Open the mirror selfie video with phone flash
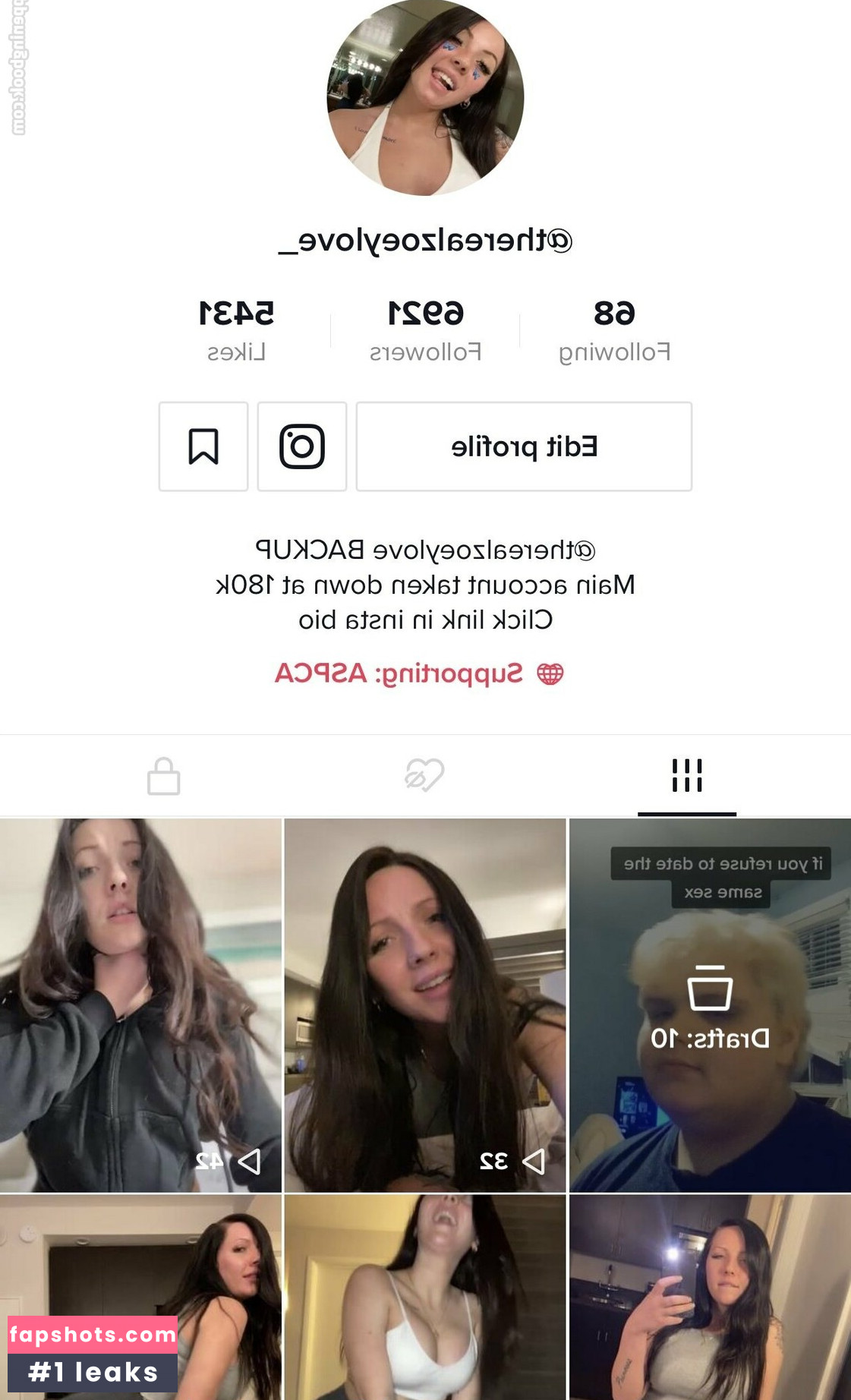The width and height of the screenshot is (851, 1400). (710, 1297)
